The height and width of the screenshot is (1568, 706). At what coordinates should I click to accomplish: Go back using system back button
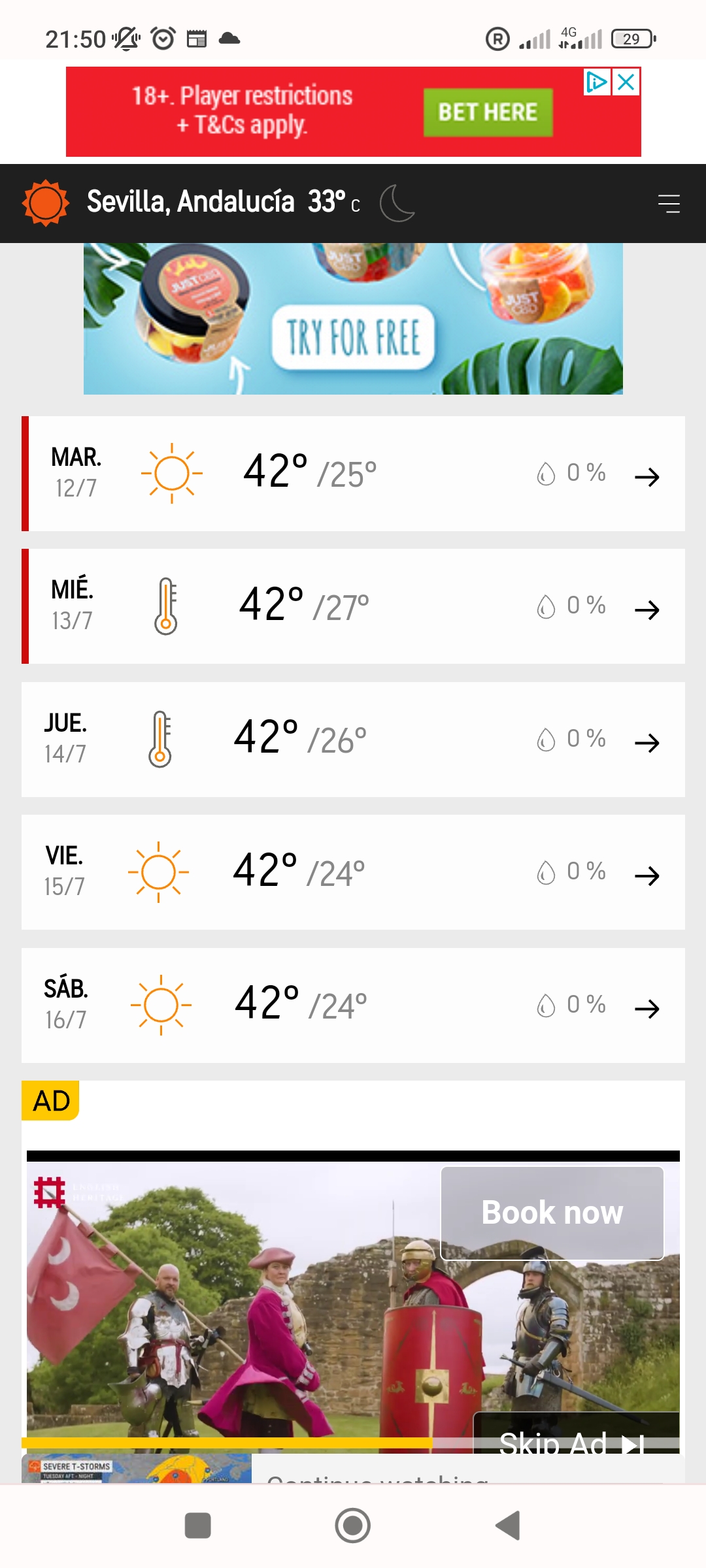(508, 1526)
